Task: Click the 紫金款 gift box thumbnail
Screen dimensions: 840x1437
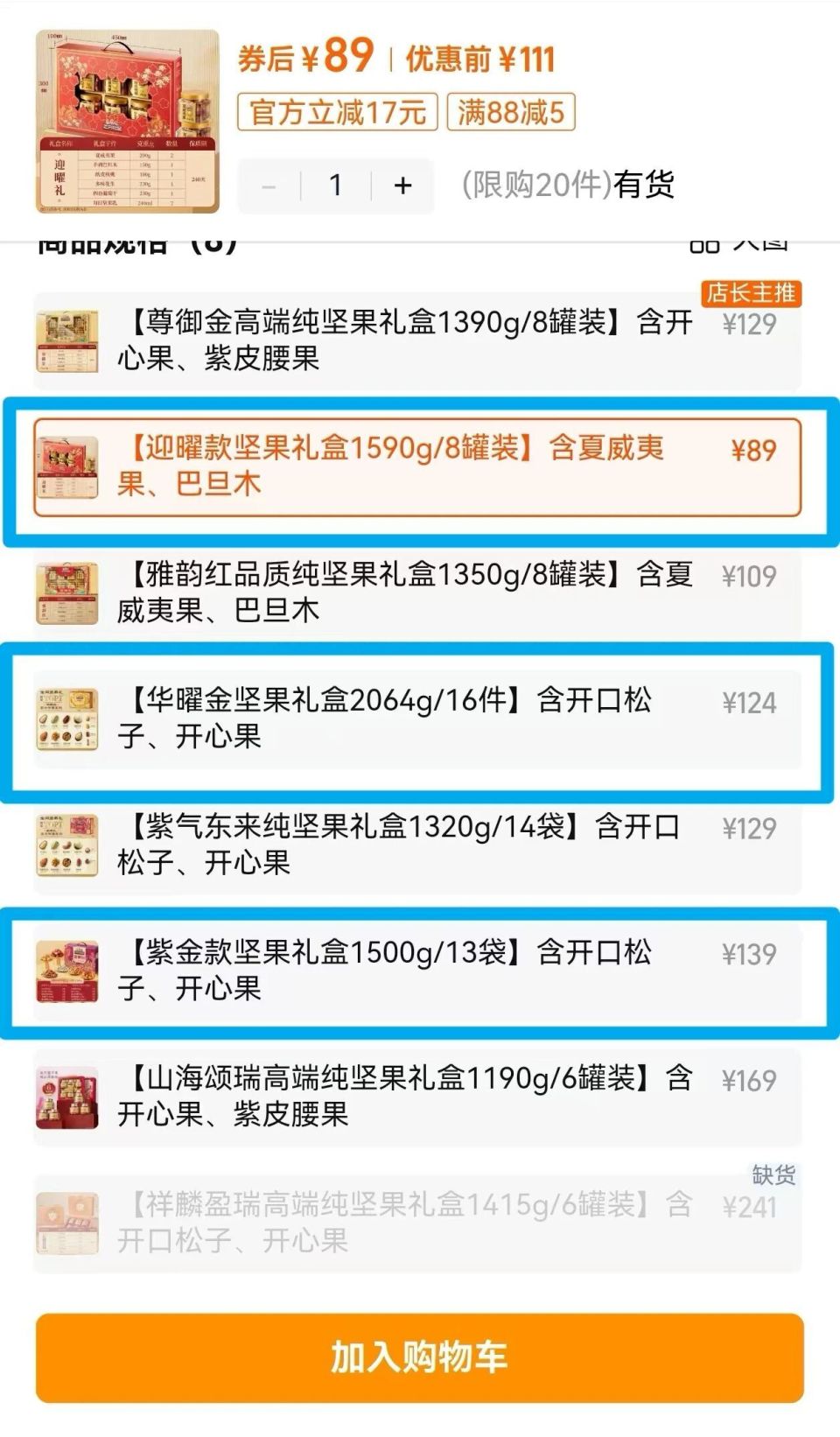Action: pyautogui.click(x=68, y=967)
